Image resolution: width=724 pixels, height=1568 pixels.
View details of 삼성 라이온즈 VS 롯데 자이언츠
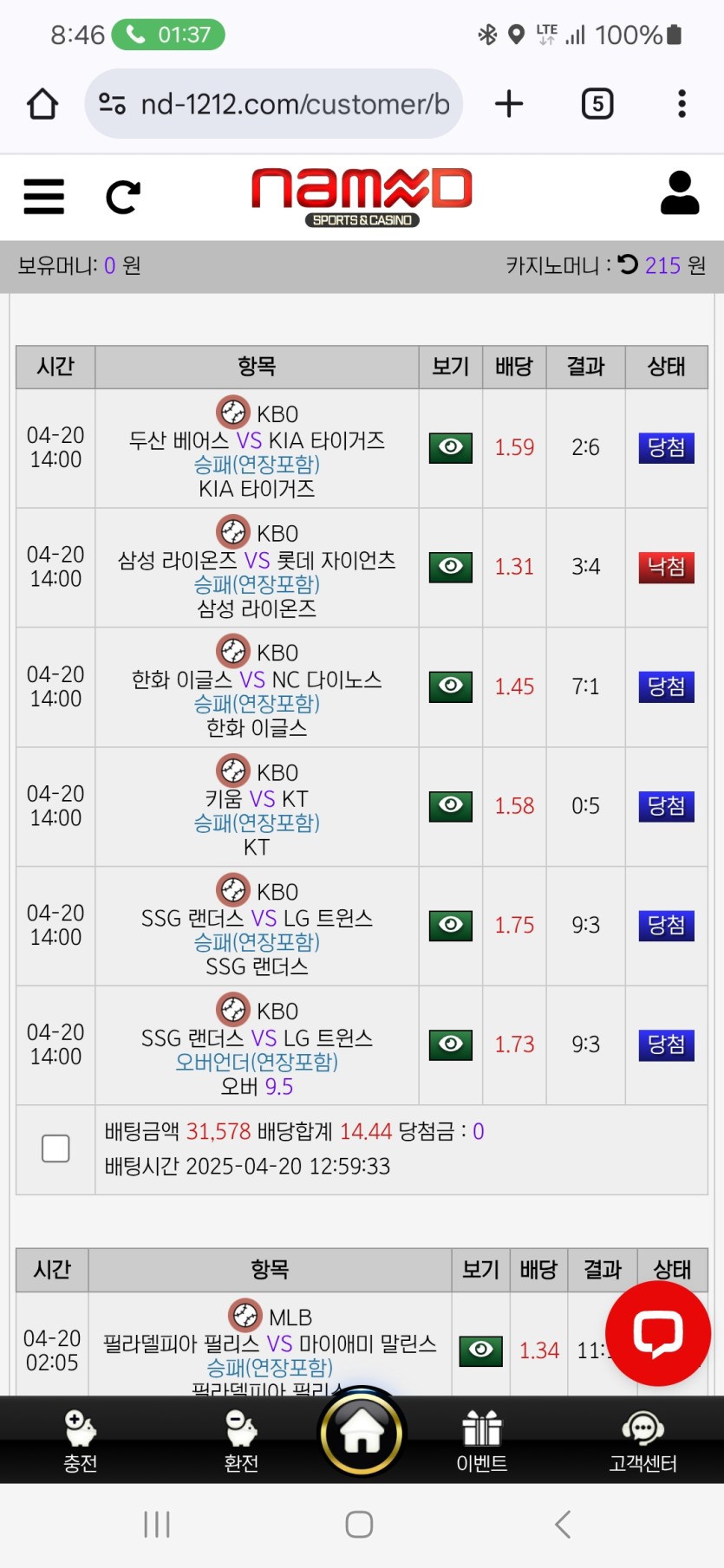click(x=450, y=567)
